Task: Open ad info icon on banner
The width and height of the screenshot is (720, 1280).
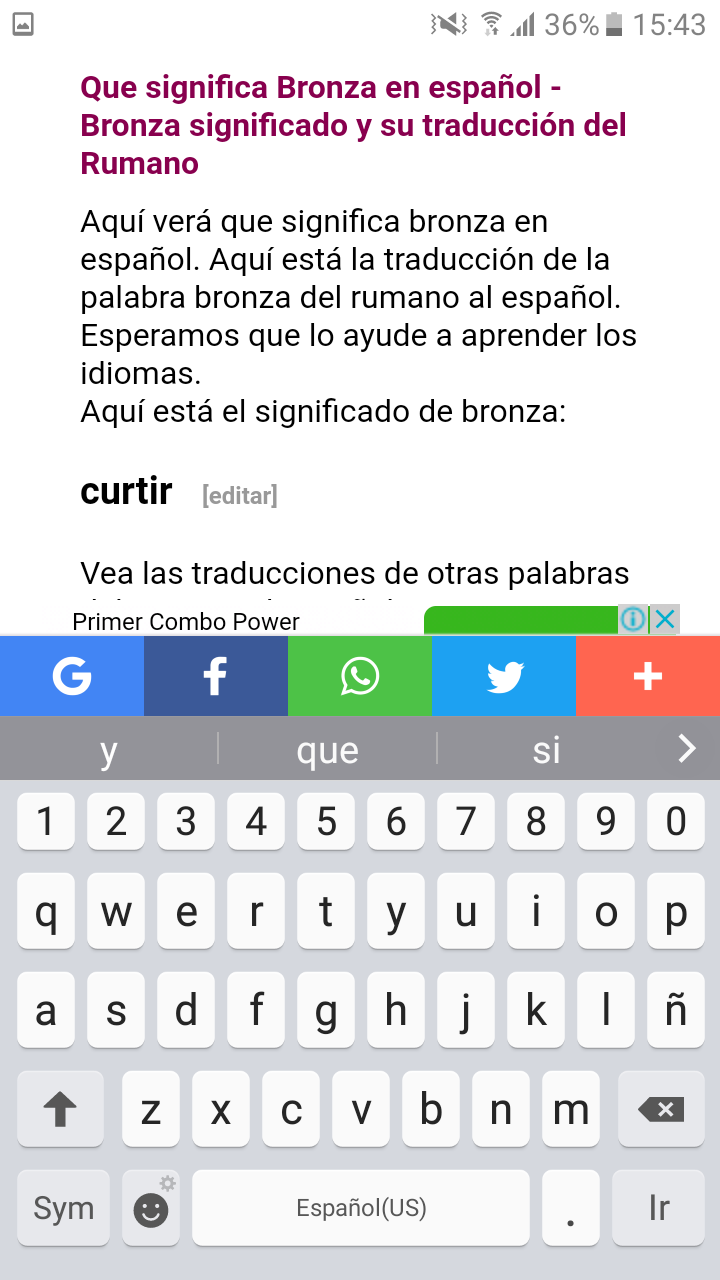Action: pos(633,619)
